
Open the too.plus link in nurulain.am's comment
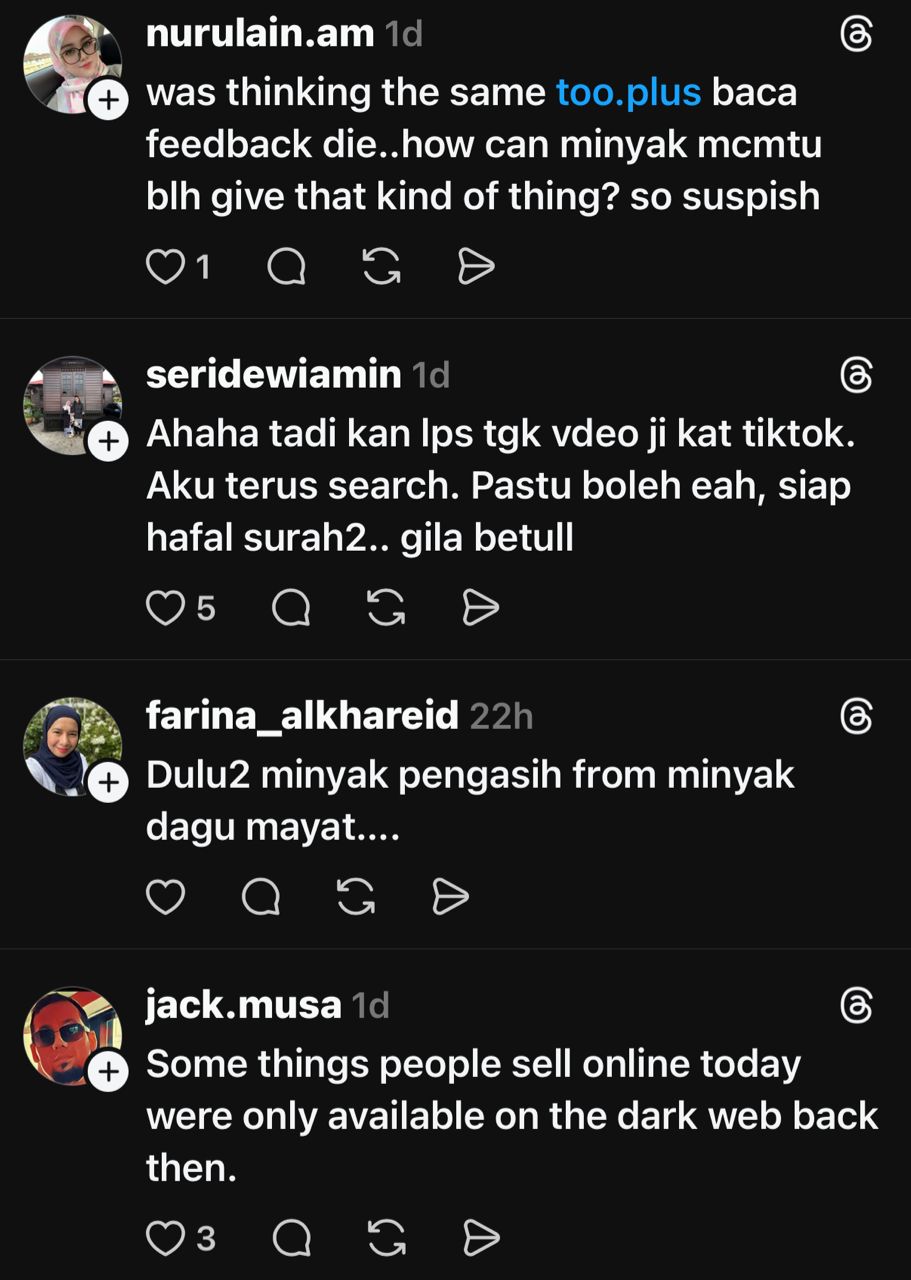(x=628, y=93)
